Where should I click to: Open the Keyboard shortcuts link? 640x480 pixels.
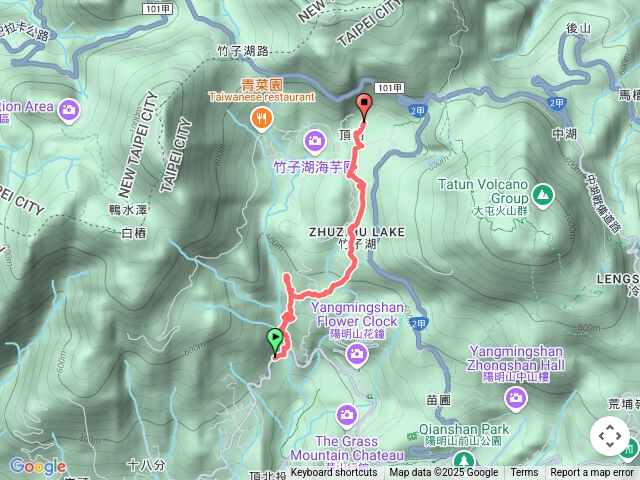(333, 473)
